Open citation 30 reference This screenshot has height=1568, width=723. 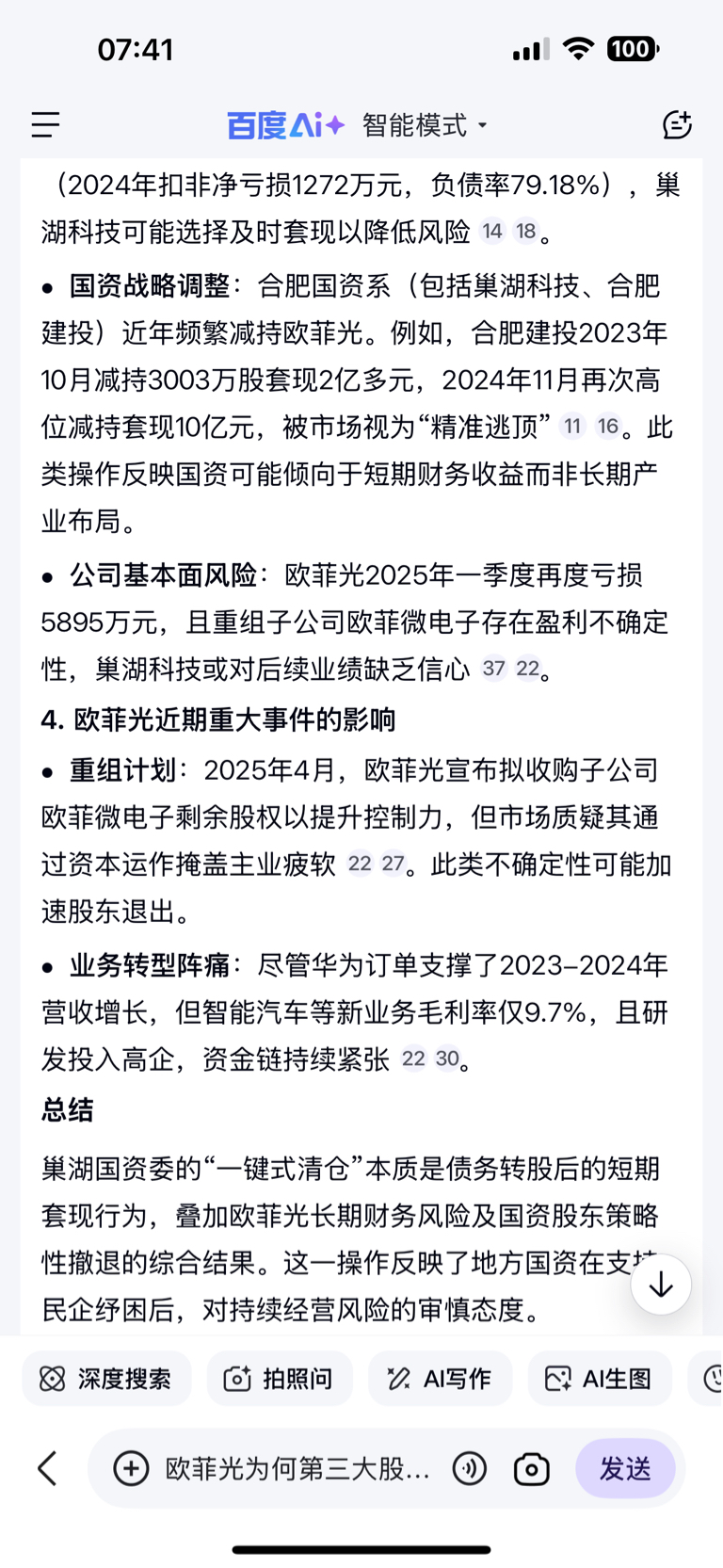coord(446,1059)
